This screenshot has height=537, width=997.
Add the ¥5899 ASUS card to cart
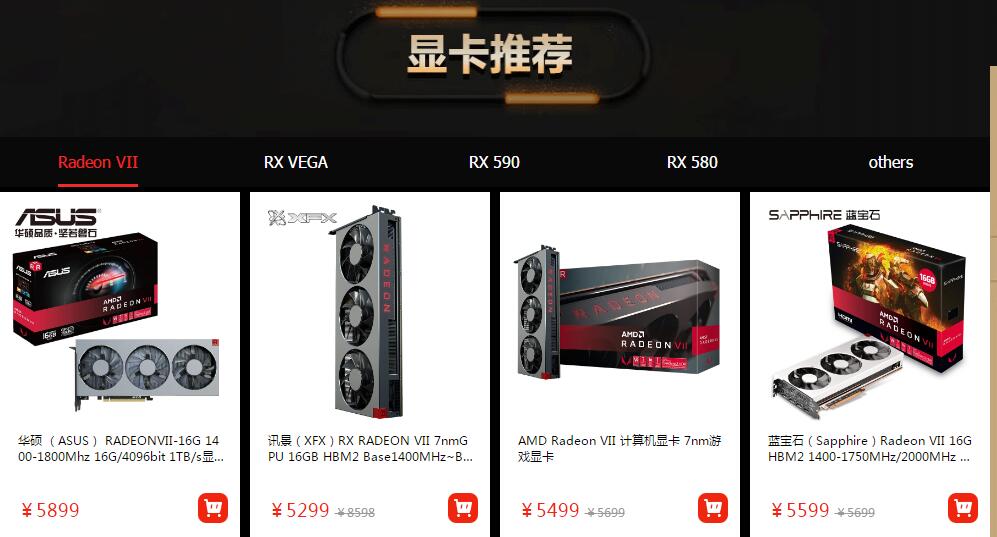[x=213, y=508]
